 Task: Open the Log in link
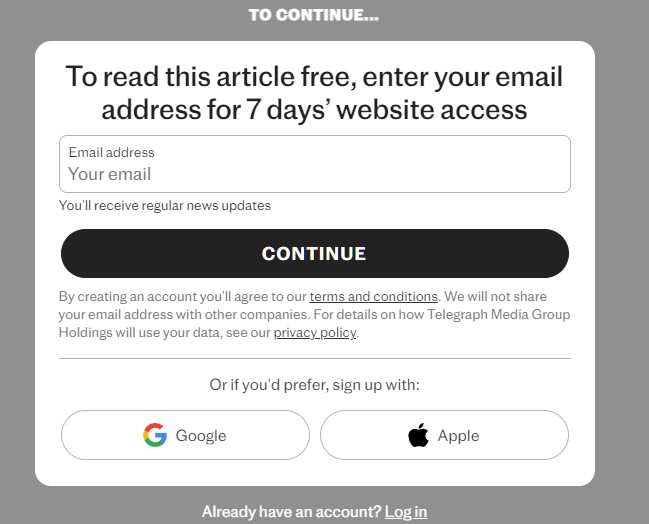(405, 511)
